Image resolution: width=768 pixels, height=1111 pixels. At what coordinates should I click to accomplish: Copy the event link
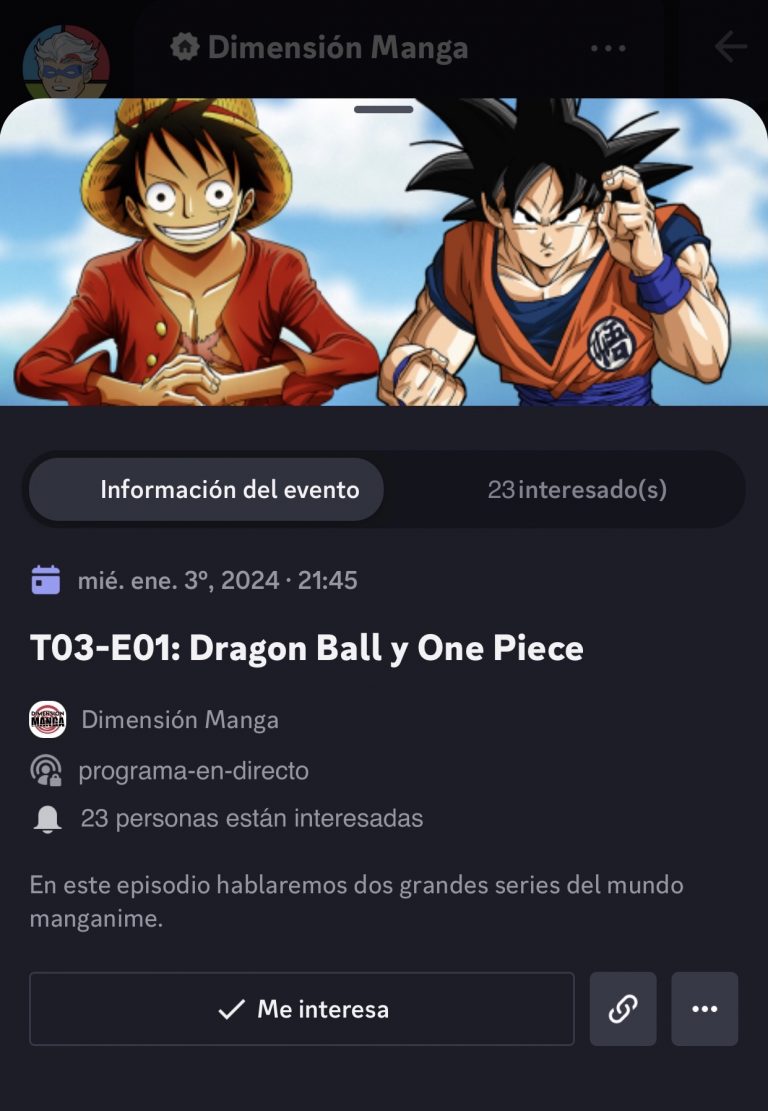coord(623,1009)
